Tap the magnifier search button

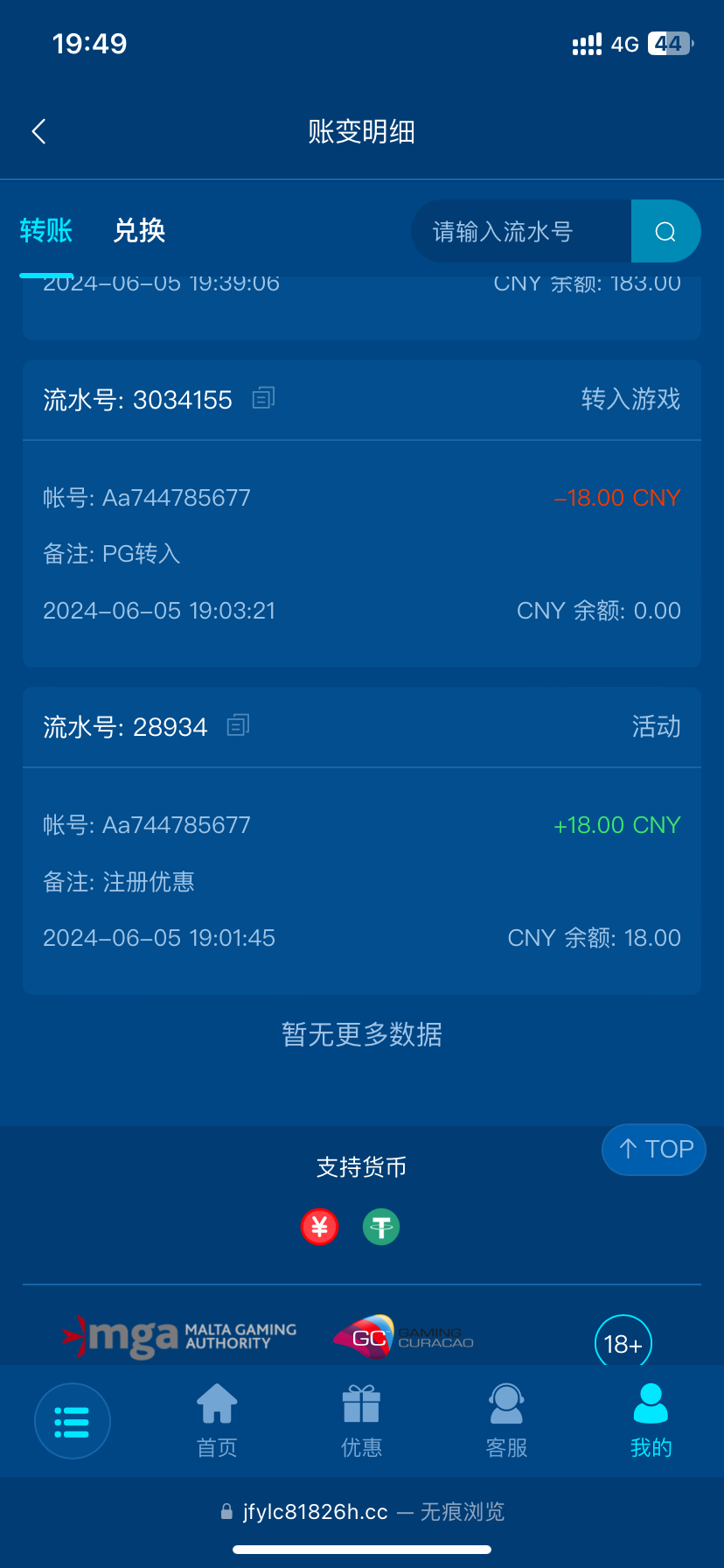point(665,232)
